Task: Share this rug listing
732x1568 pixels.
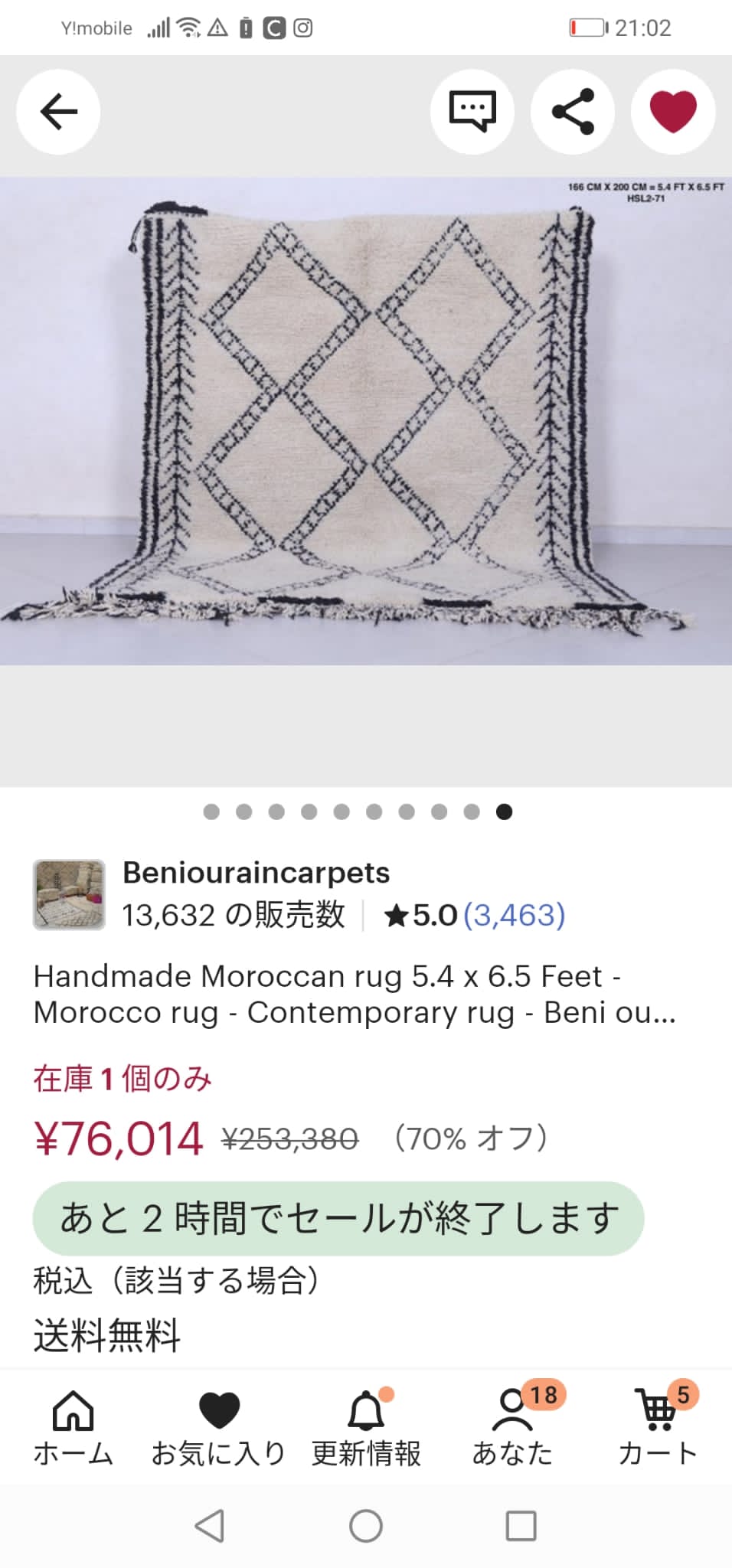Action: [573, 112]
